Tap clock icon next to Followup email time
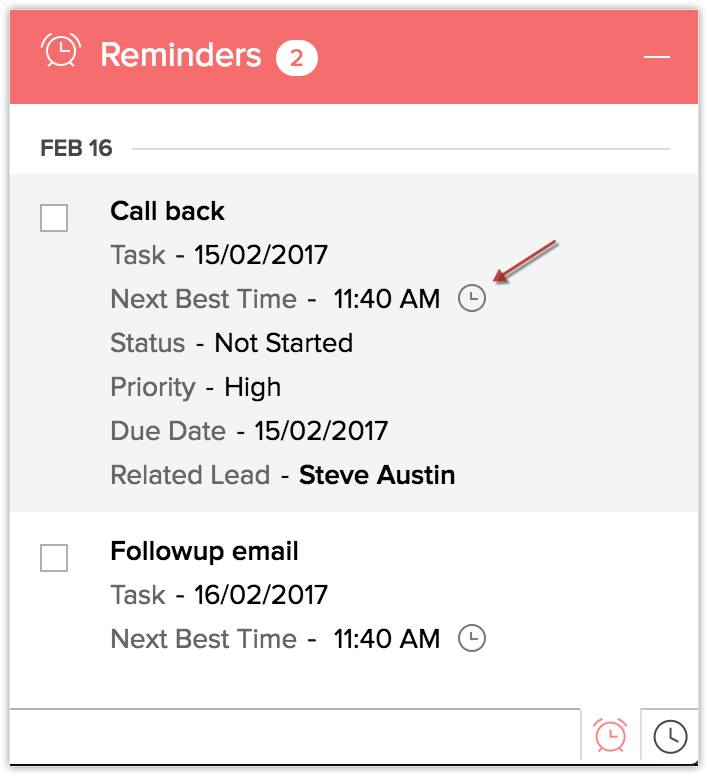 pyautogui.click(x=472, y=638)
